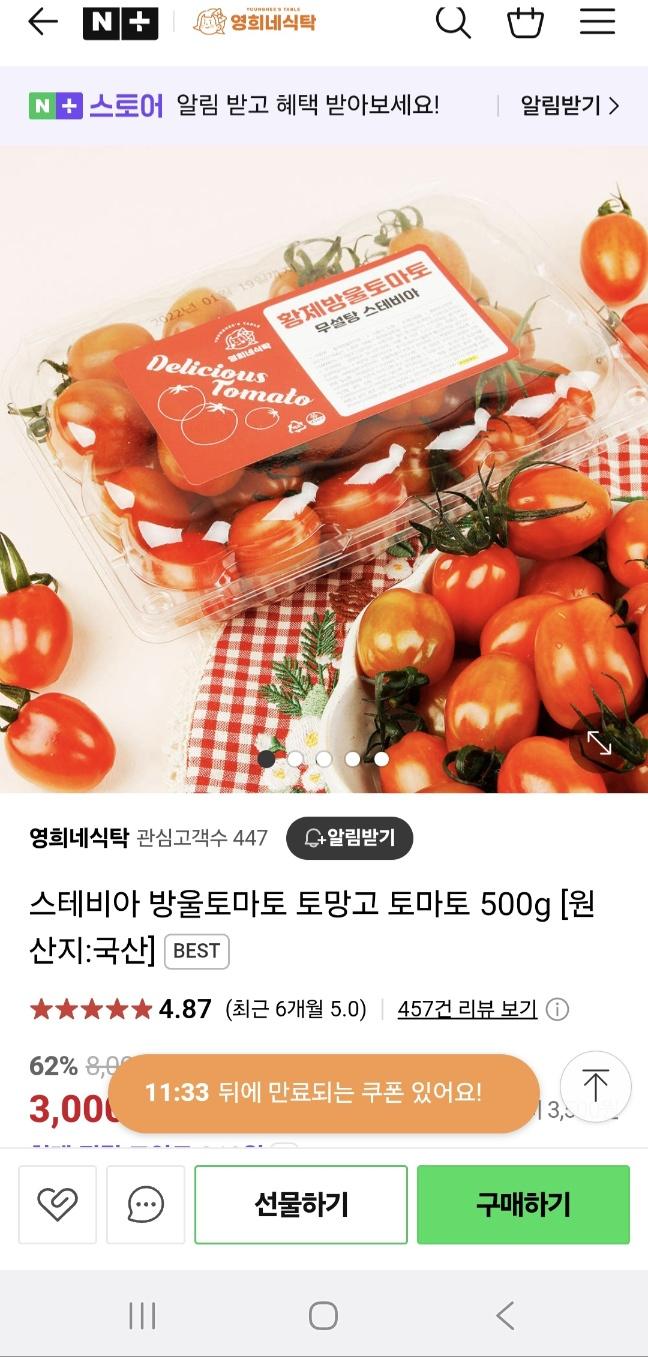
Task: Tap the info icon beside reviews
Action: [x=558, y=1009]
